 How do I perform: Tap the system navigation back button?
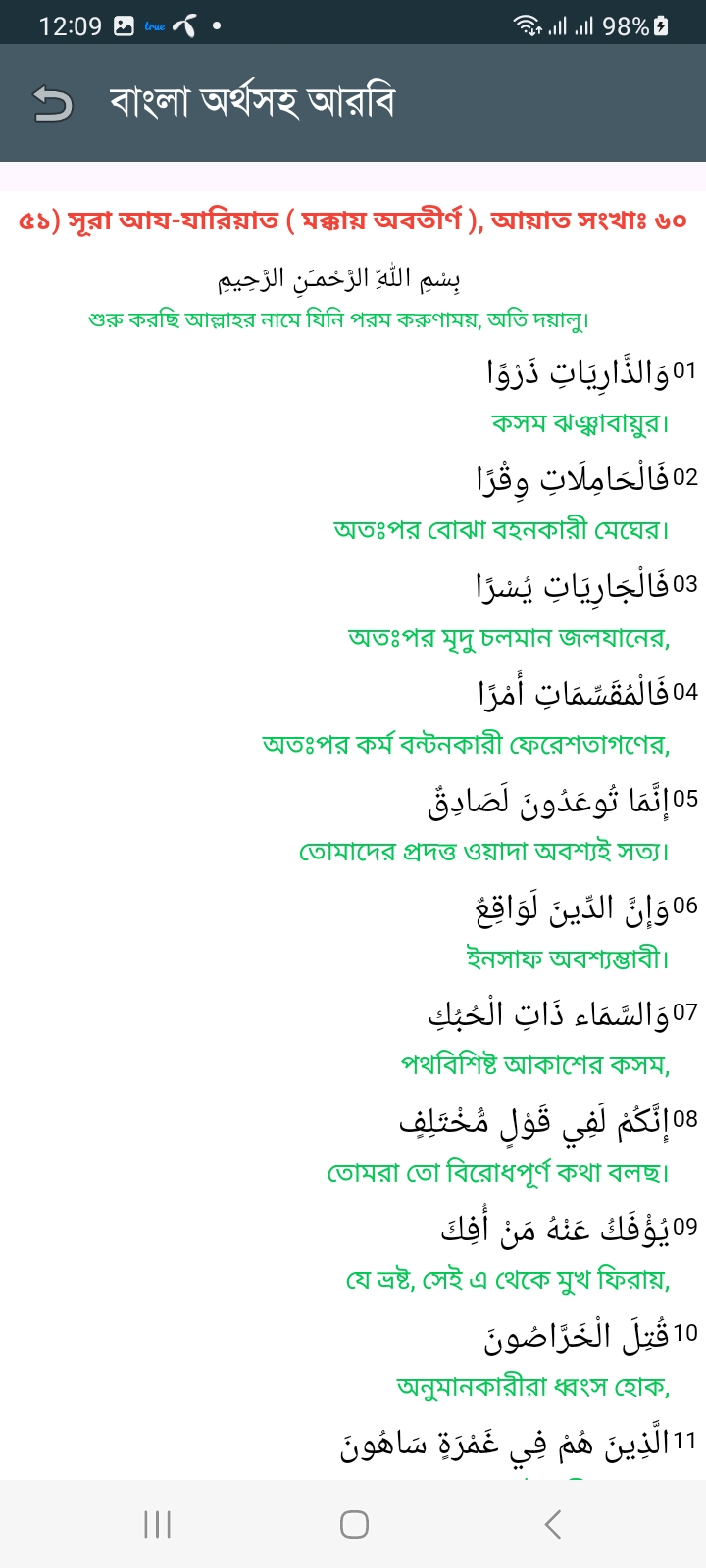552,1524
